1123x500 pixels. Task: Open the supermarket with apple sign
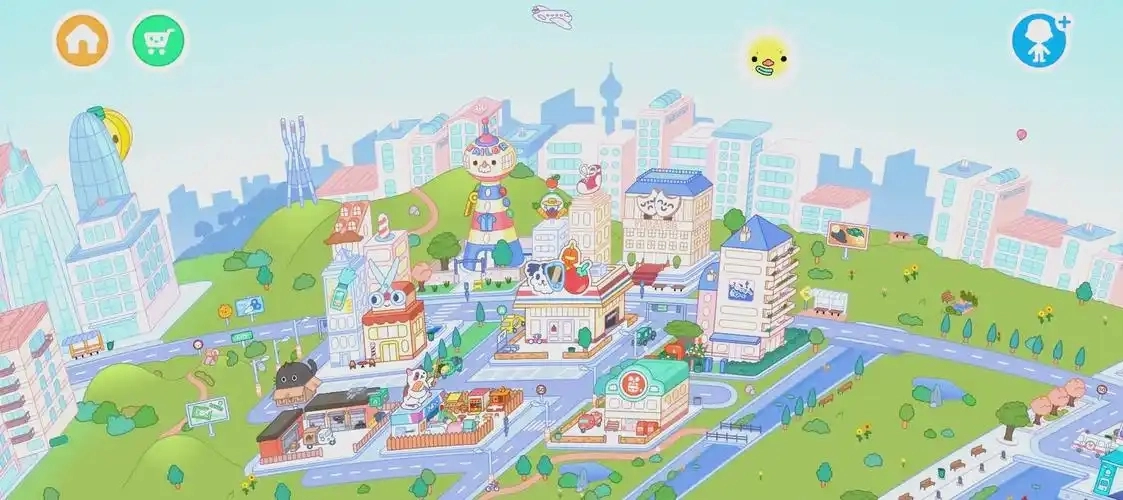point(571,305)
